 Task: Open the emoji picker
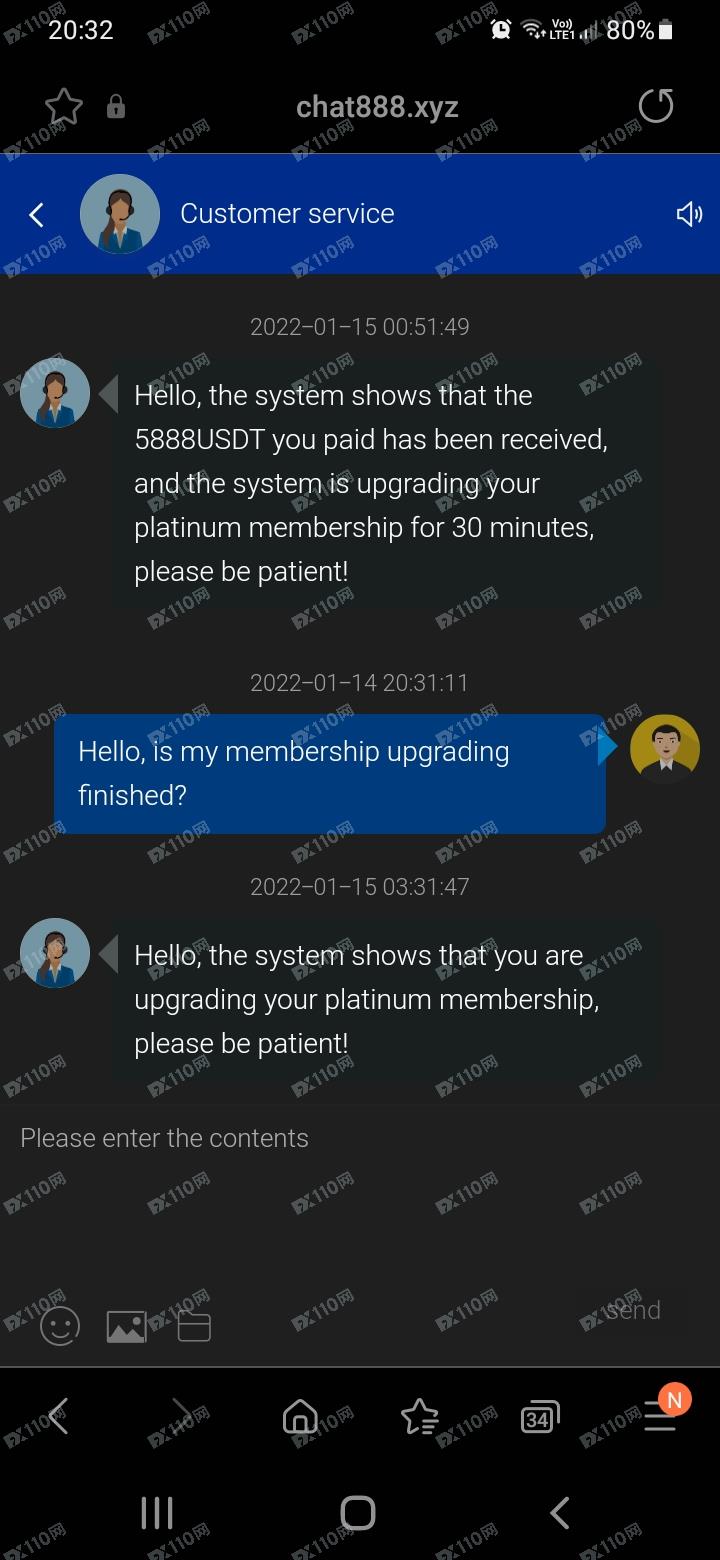[x=60, y=1326]
